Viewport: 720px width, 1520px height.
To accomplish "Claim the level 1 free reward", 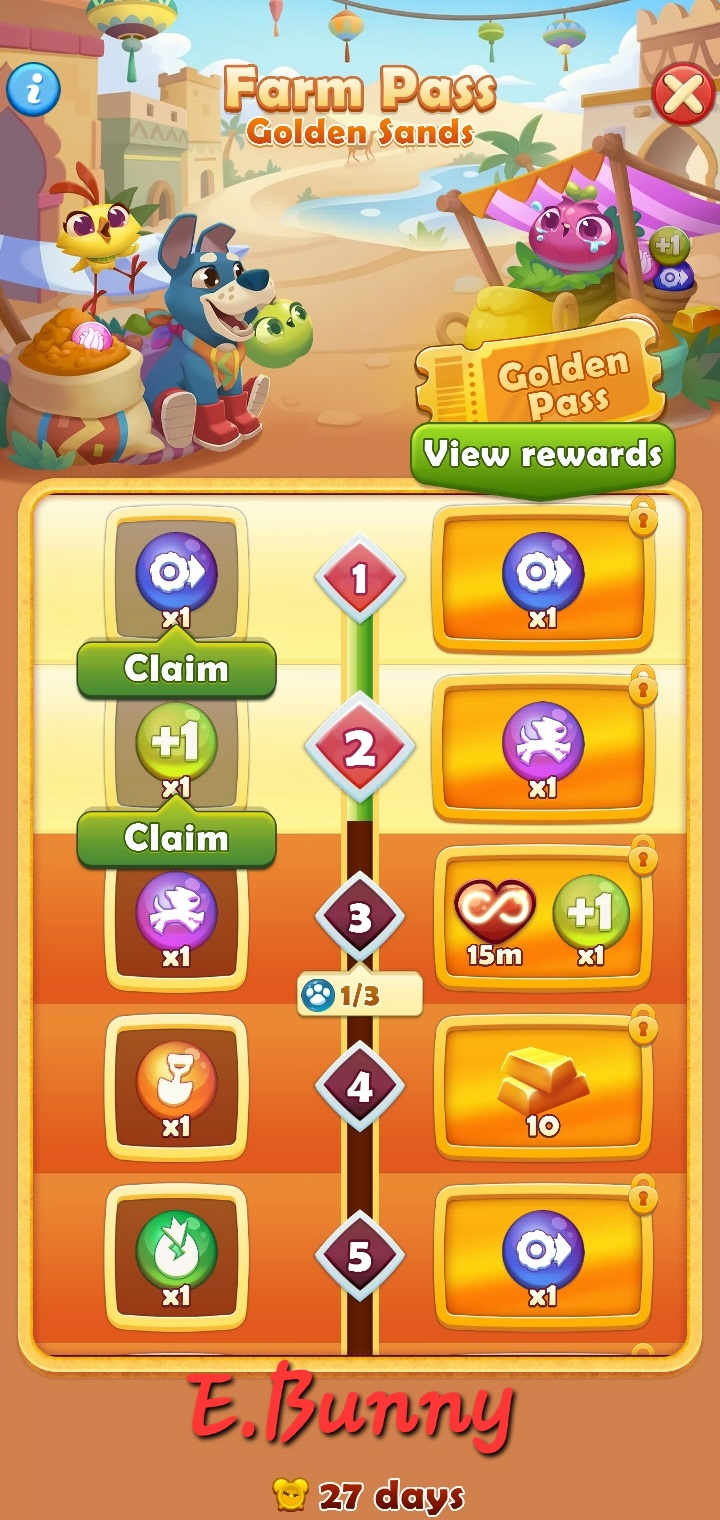I will click(x=176, y=669).
